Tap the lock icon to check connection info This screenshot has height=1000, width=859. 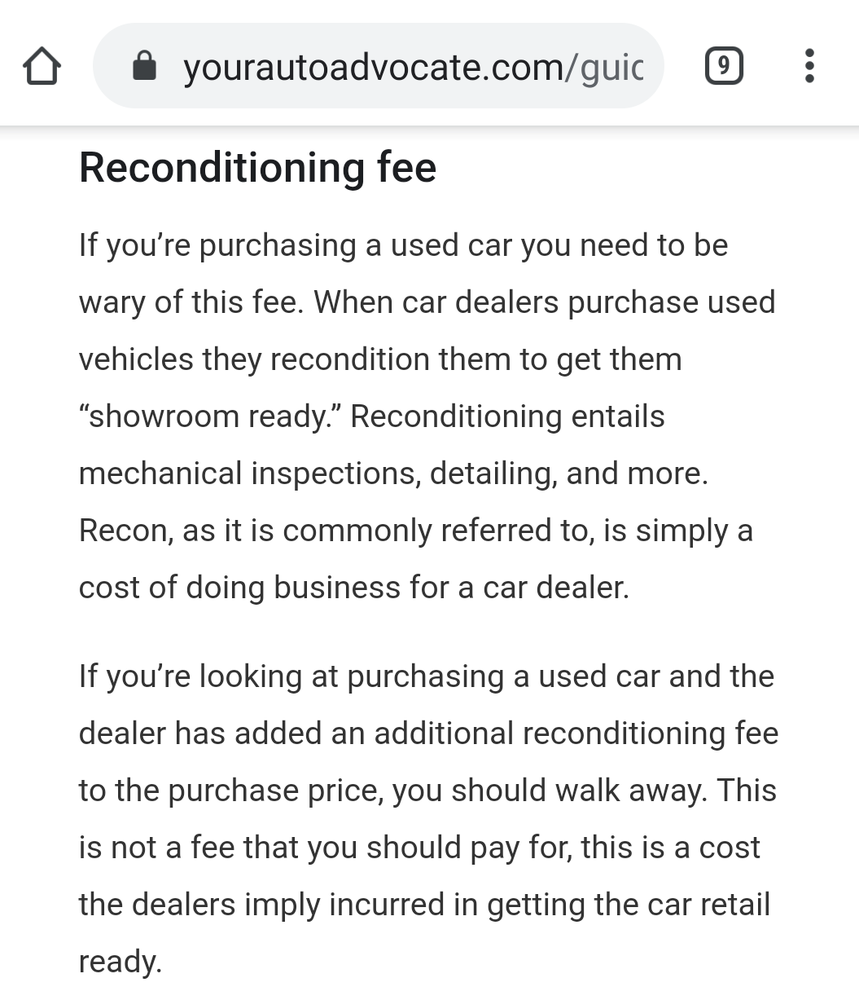click(x=146, y=66)
